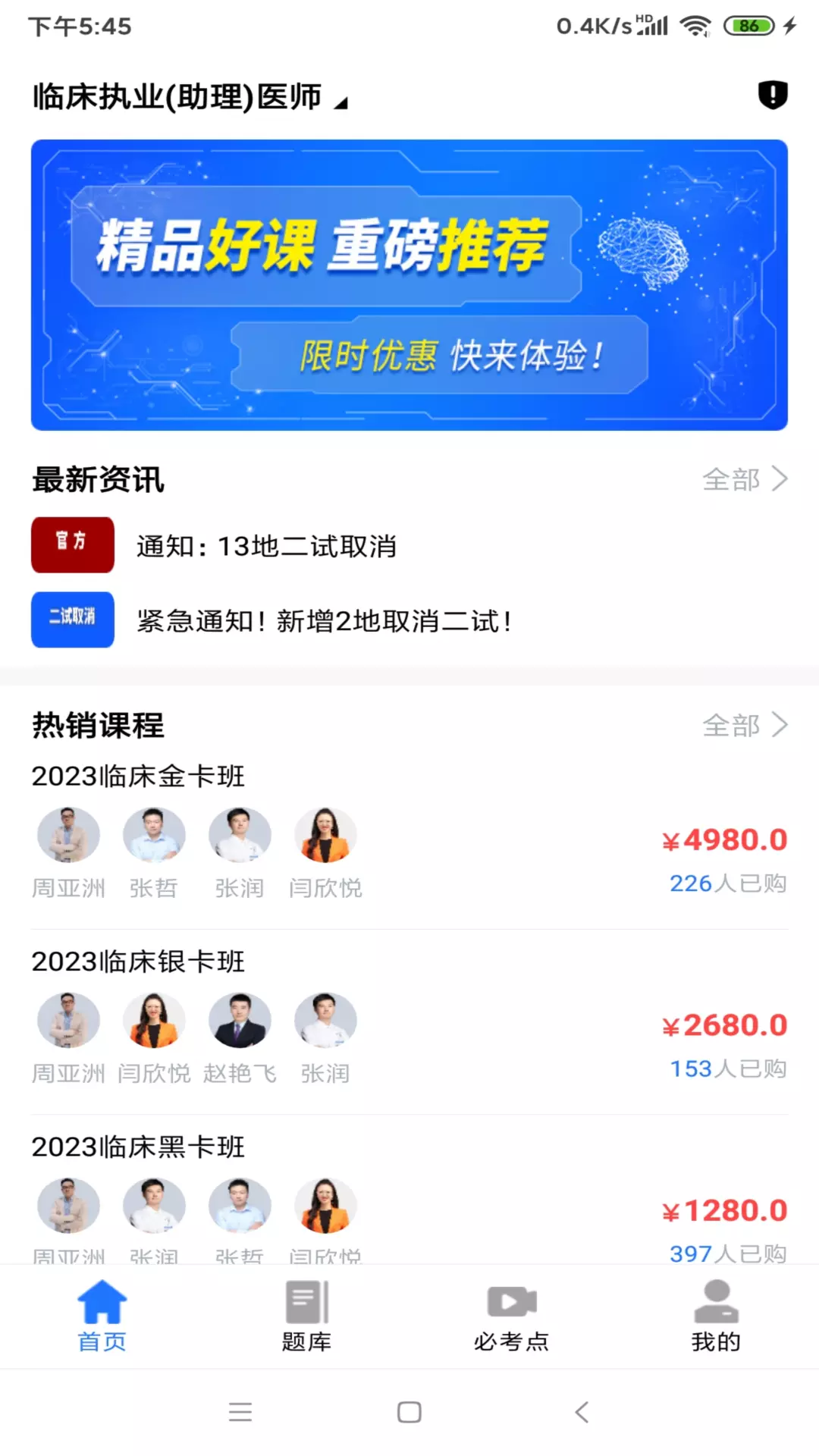Open 紧急通知!新增2地取消二试!
Viewport: 819px width, 1456px height.
409,620
